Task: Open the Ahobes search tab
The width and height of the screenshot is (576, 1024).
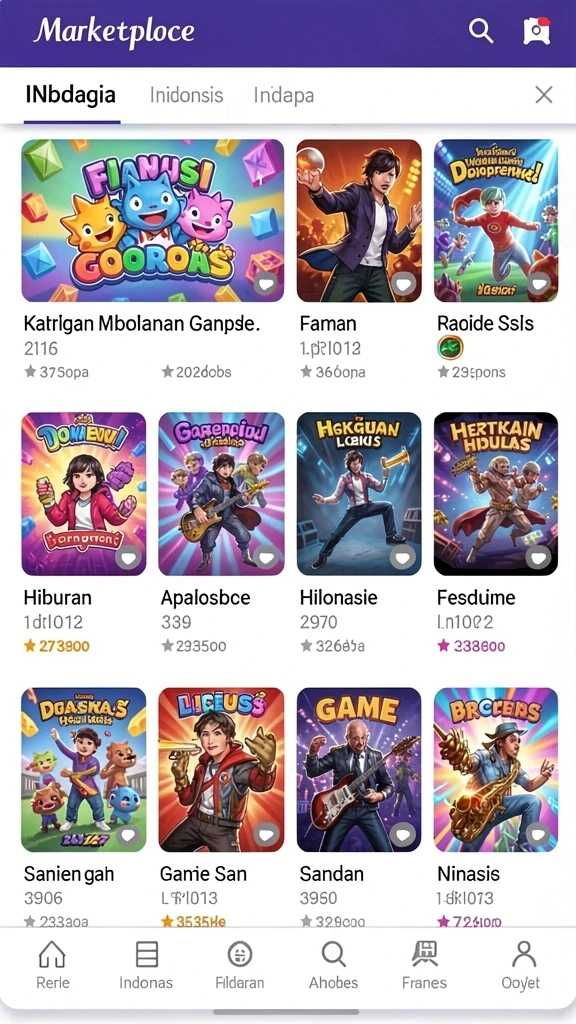Action: click(x=334, y=965)
